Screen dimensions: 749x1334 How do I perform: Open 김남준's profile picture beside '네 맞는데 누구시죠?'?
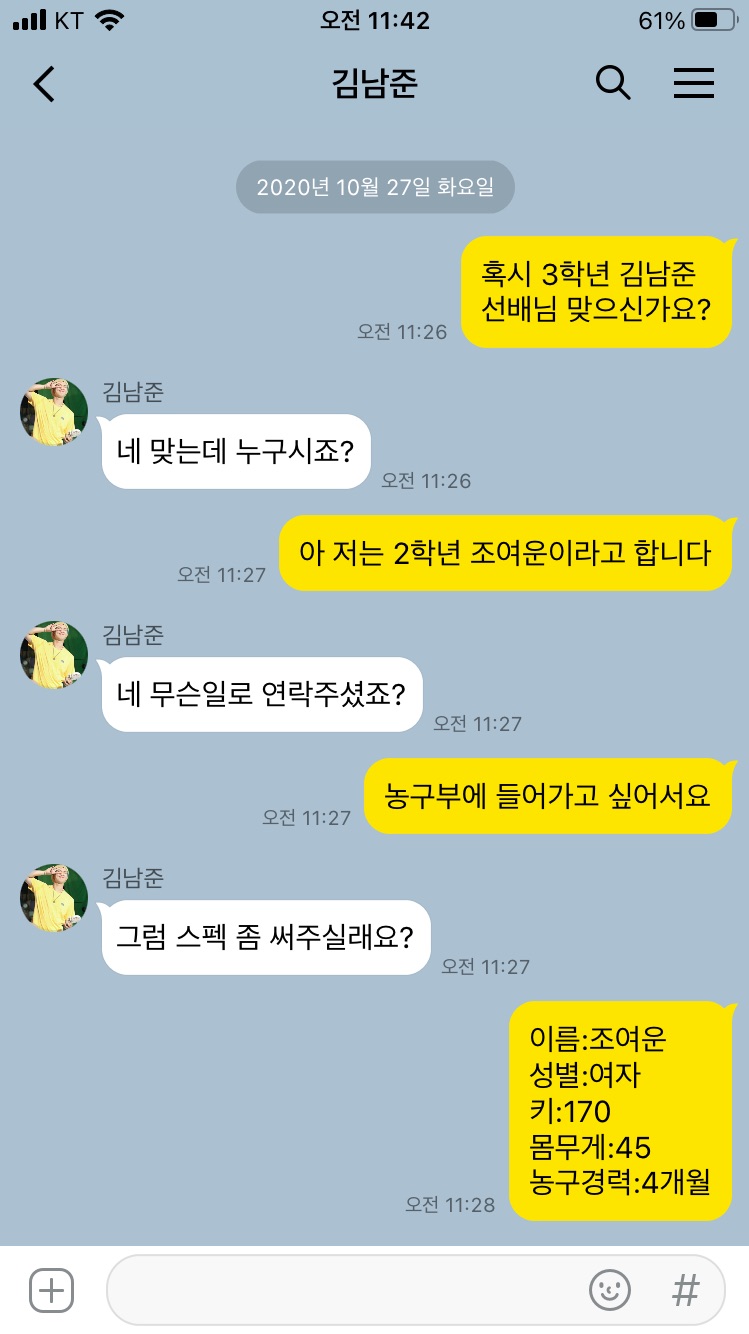coord(54,412)
